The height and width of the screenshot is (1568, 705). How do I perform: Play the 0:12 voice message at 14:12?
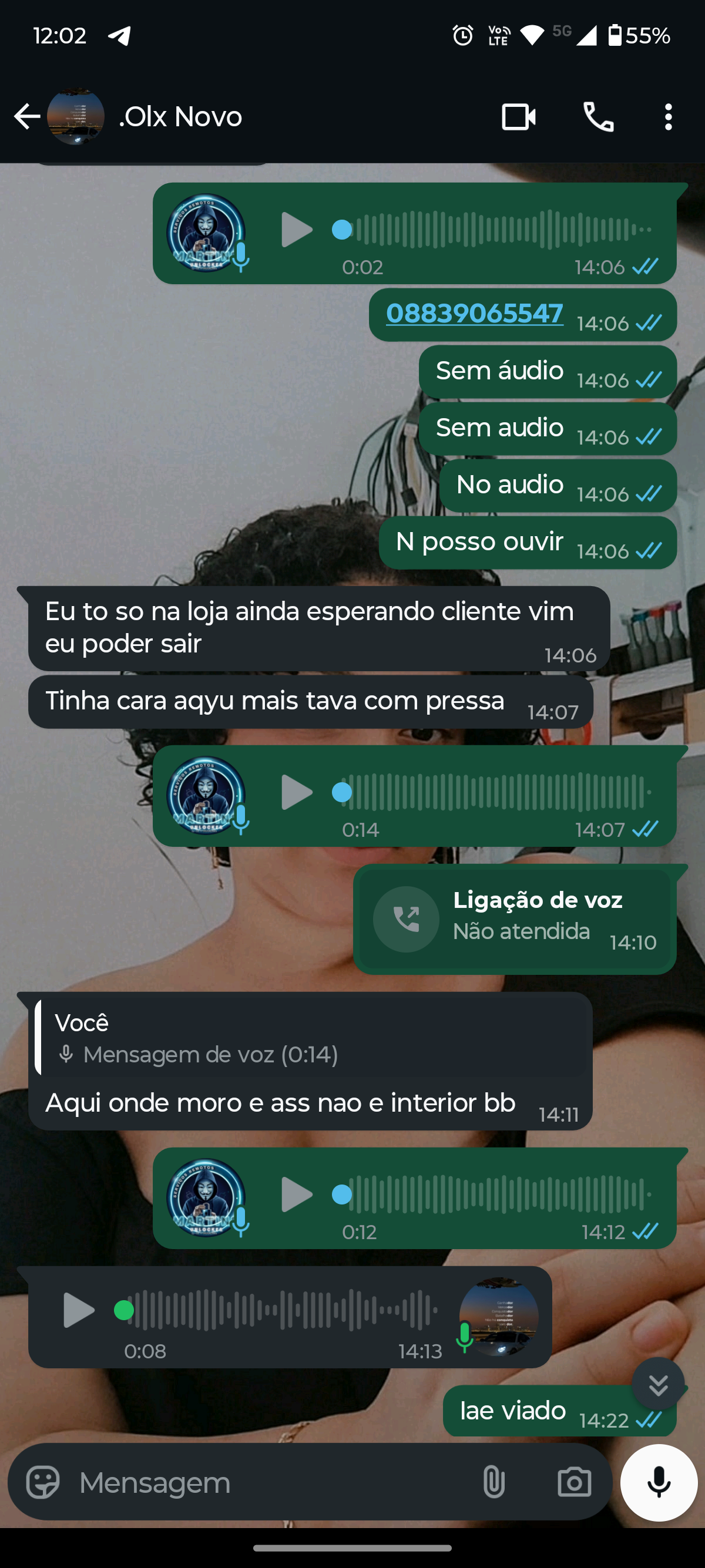click(297, 1195)
